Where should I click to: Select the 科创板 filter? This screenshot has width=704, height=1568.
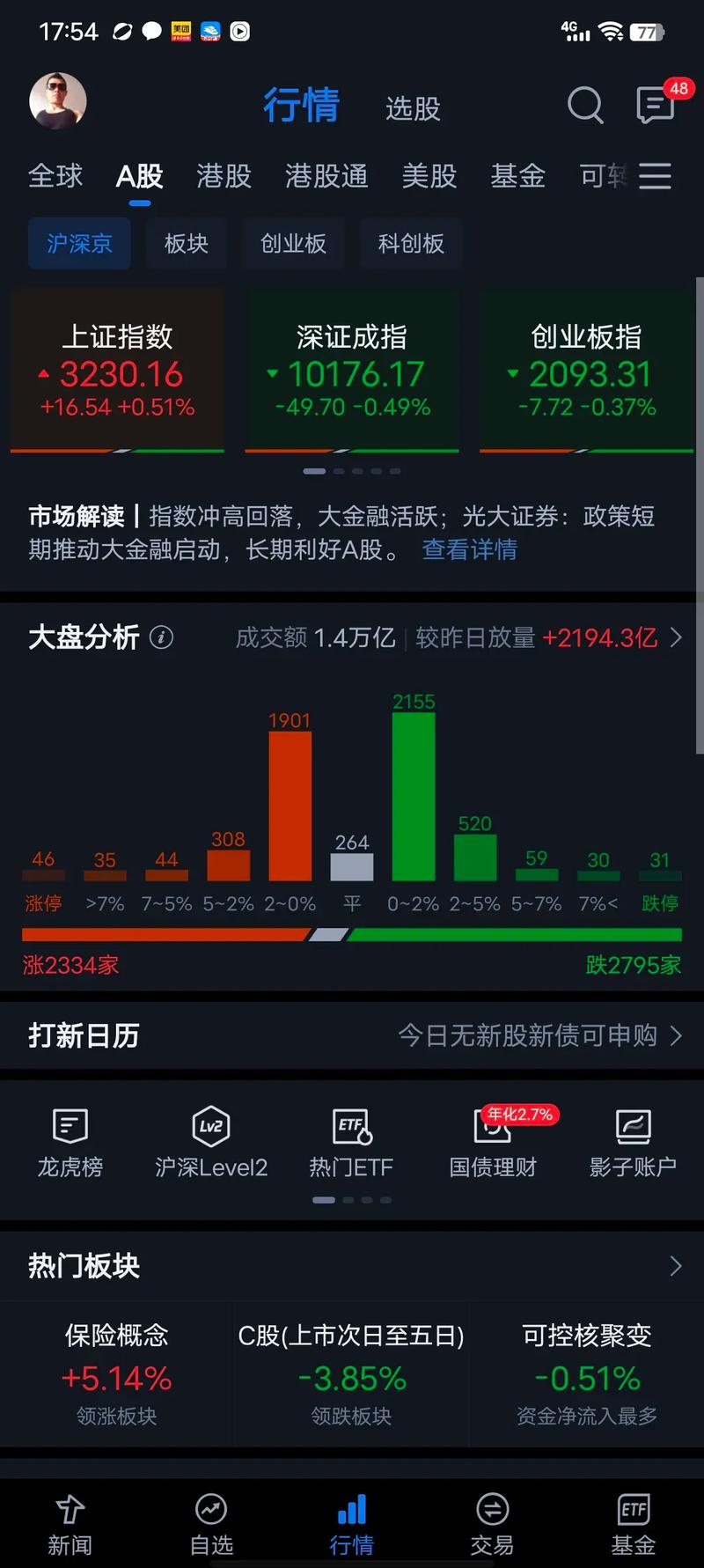pyautogui.click(x=410, y=243)
